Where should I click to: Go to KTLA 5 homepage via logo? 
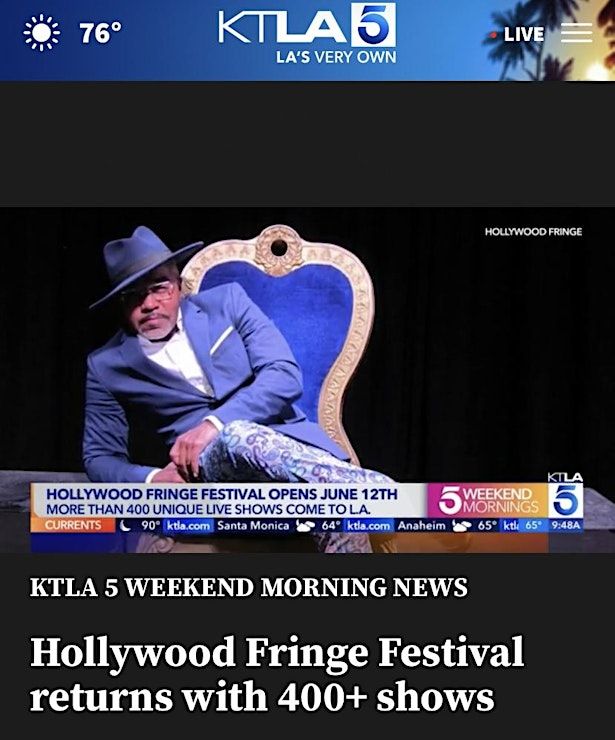pos(308,33)
